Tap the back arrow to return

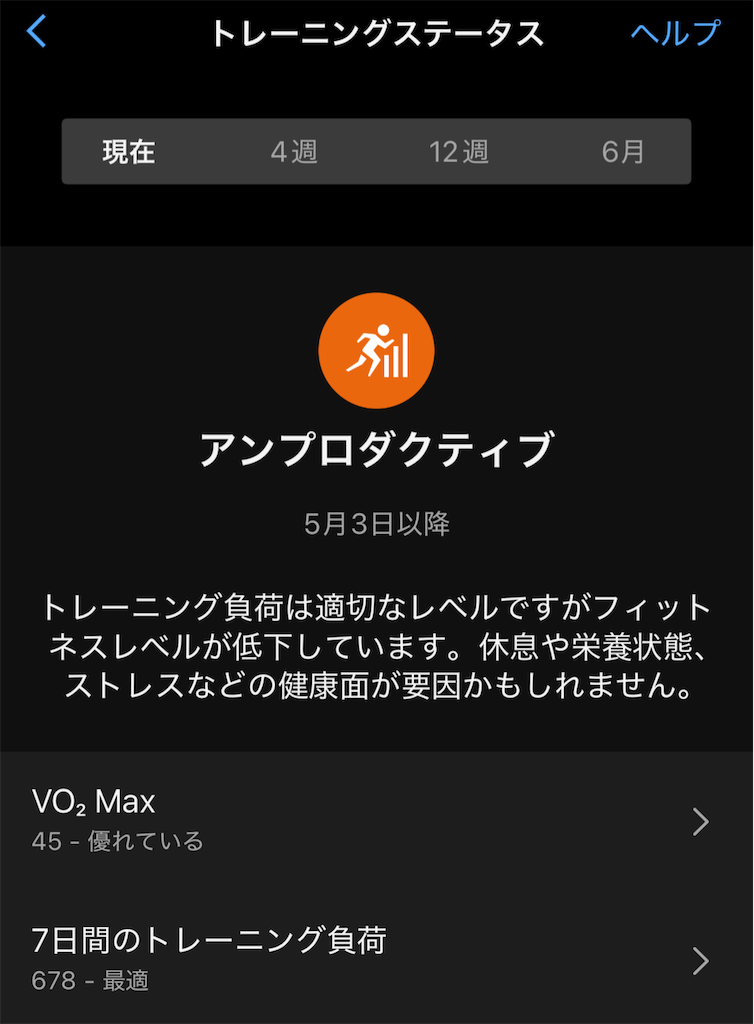(36, 32)
